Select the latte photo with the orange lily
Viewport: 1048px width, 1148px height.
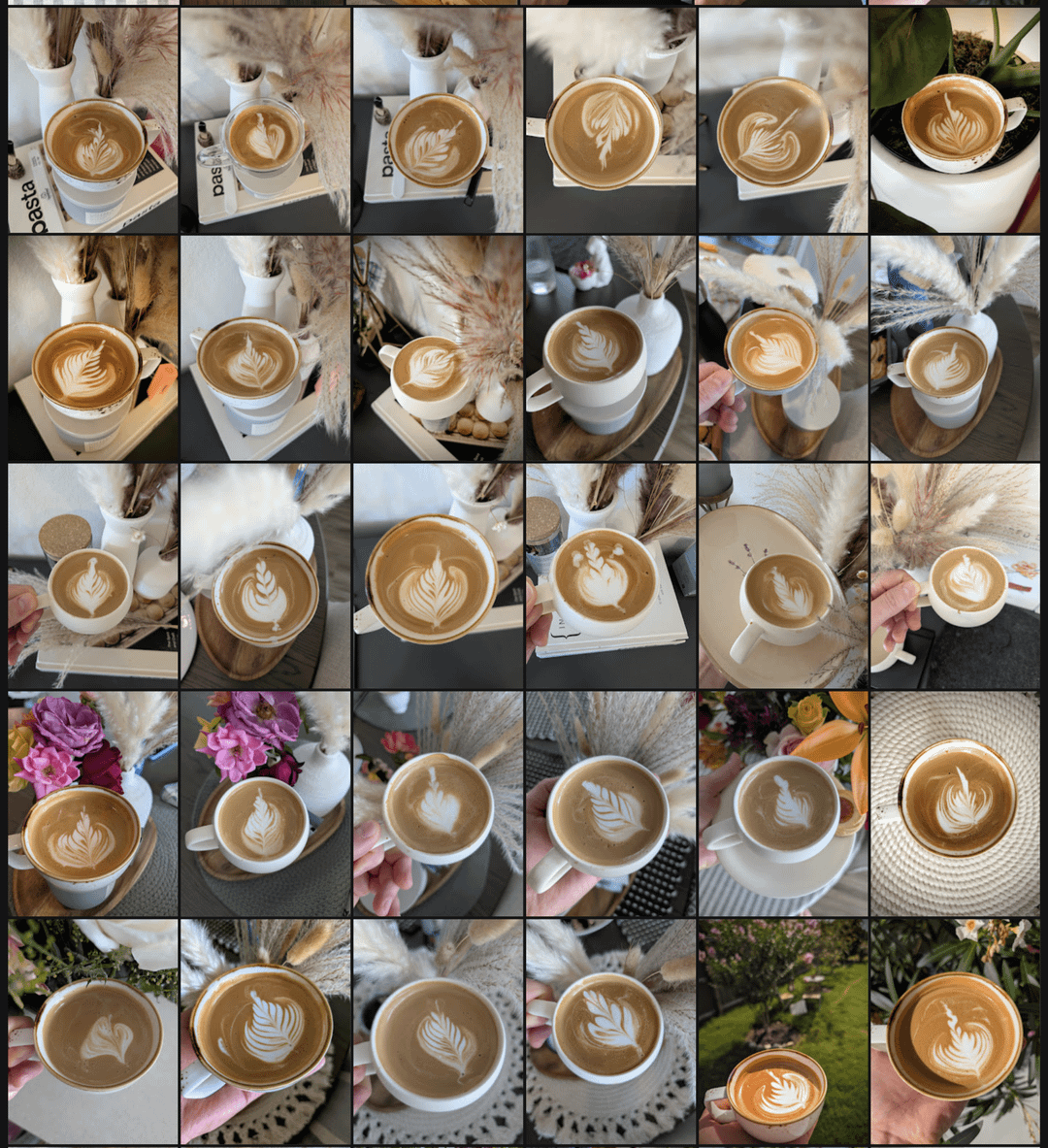782,804
